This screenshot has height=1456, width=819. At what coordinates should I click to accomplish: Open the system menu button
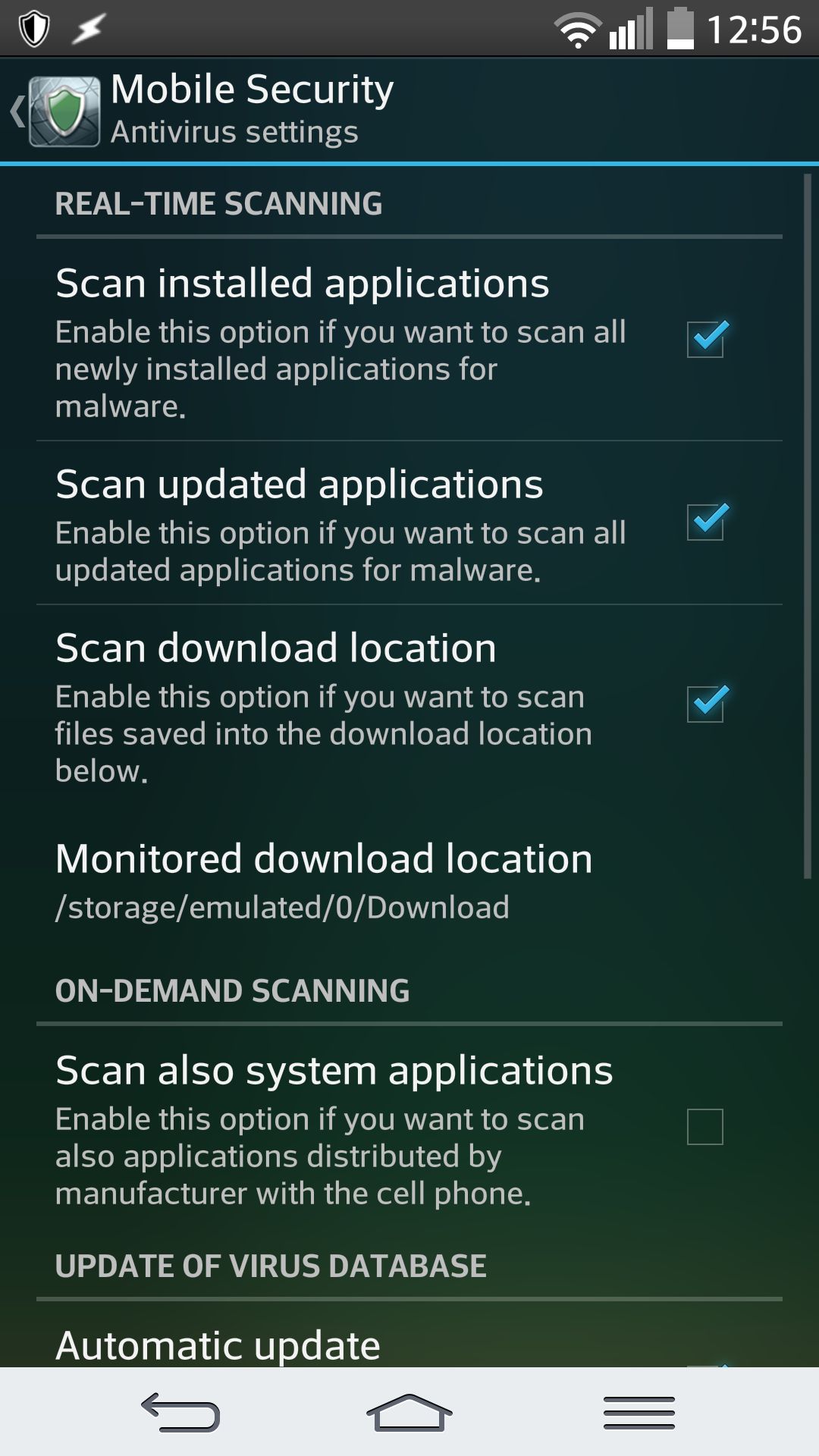click(x=639, y=1412)
